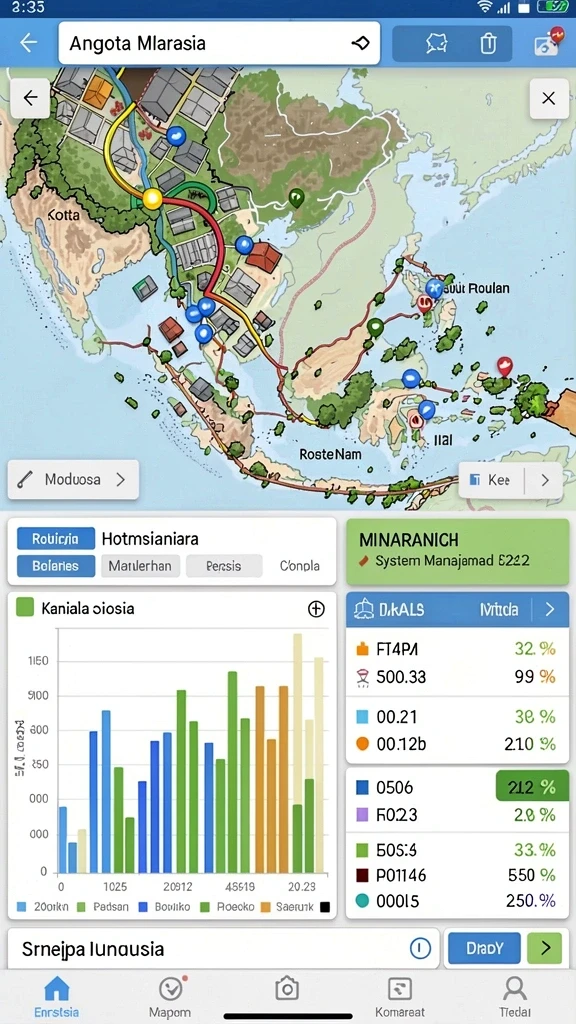Image resolution: width=576 pixels, height=1024 pixels.
Task: Switch to the Bolaries tab
Action: click(x=56, y=566)
